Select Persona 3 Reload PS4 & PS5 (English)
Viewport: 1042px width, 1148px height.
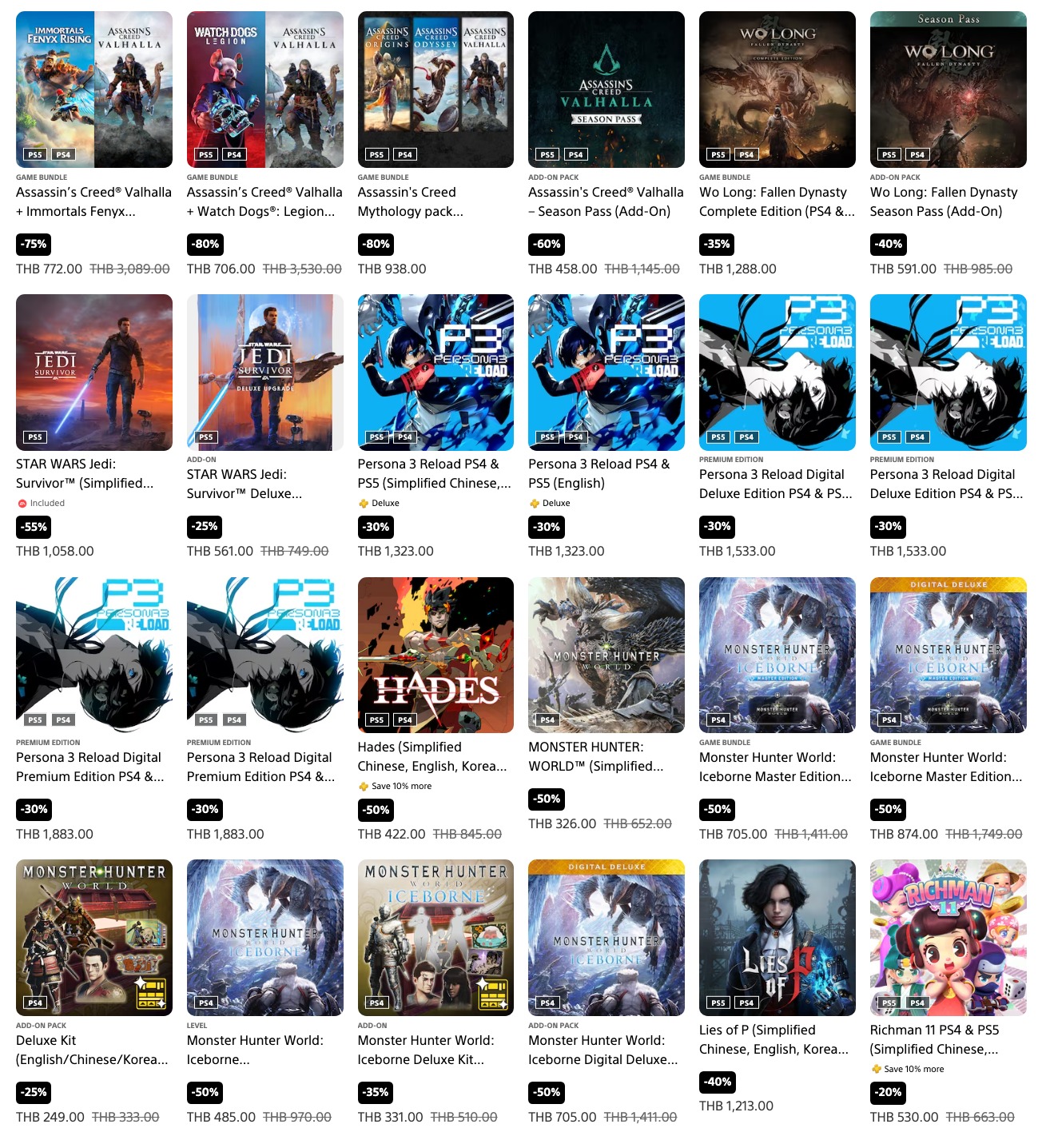pos(606,373)
